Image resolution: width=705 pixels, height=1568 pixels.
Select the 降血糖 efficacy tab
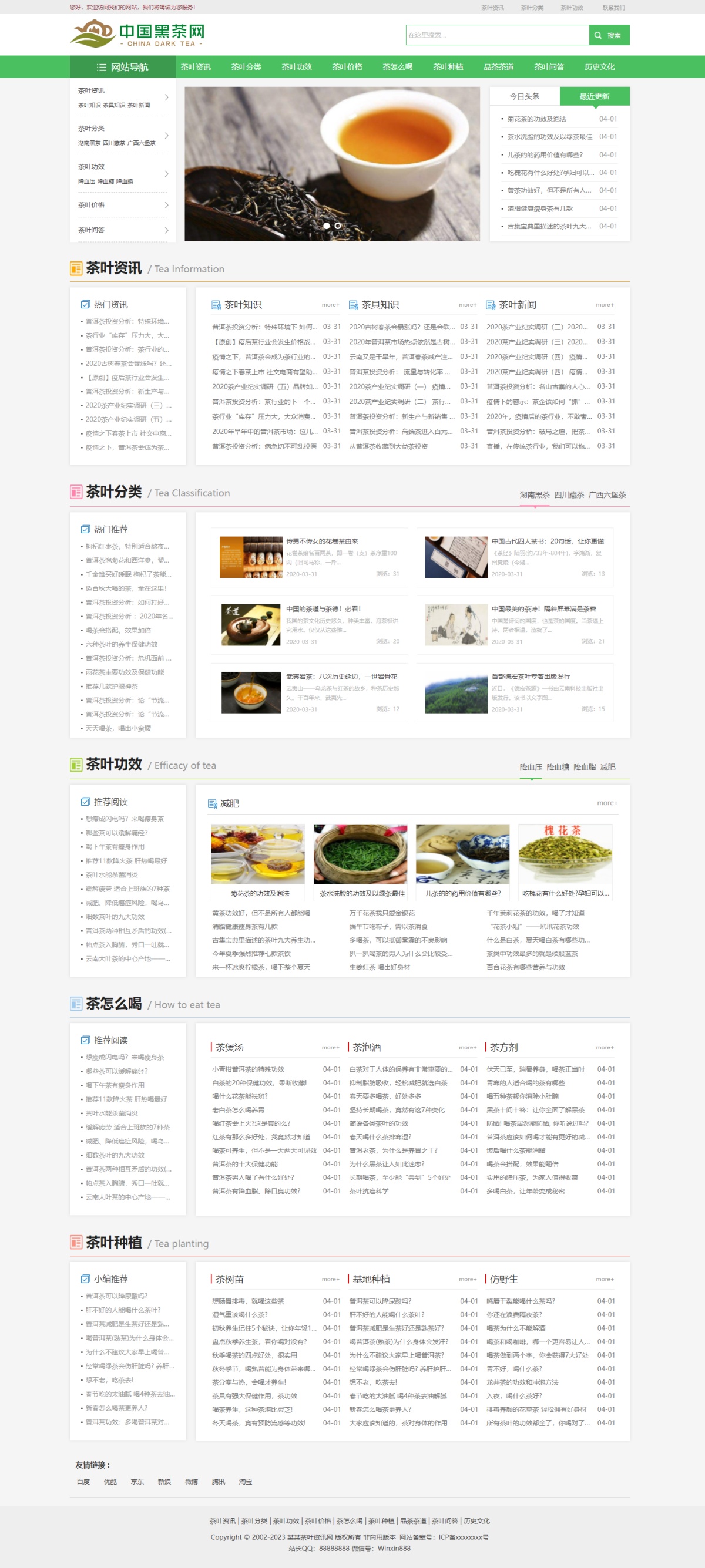point(558,768)
